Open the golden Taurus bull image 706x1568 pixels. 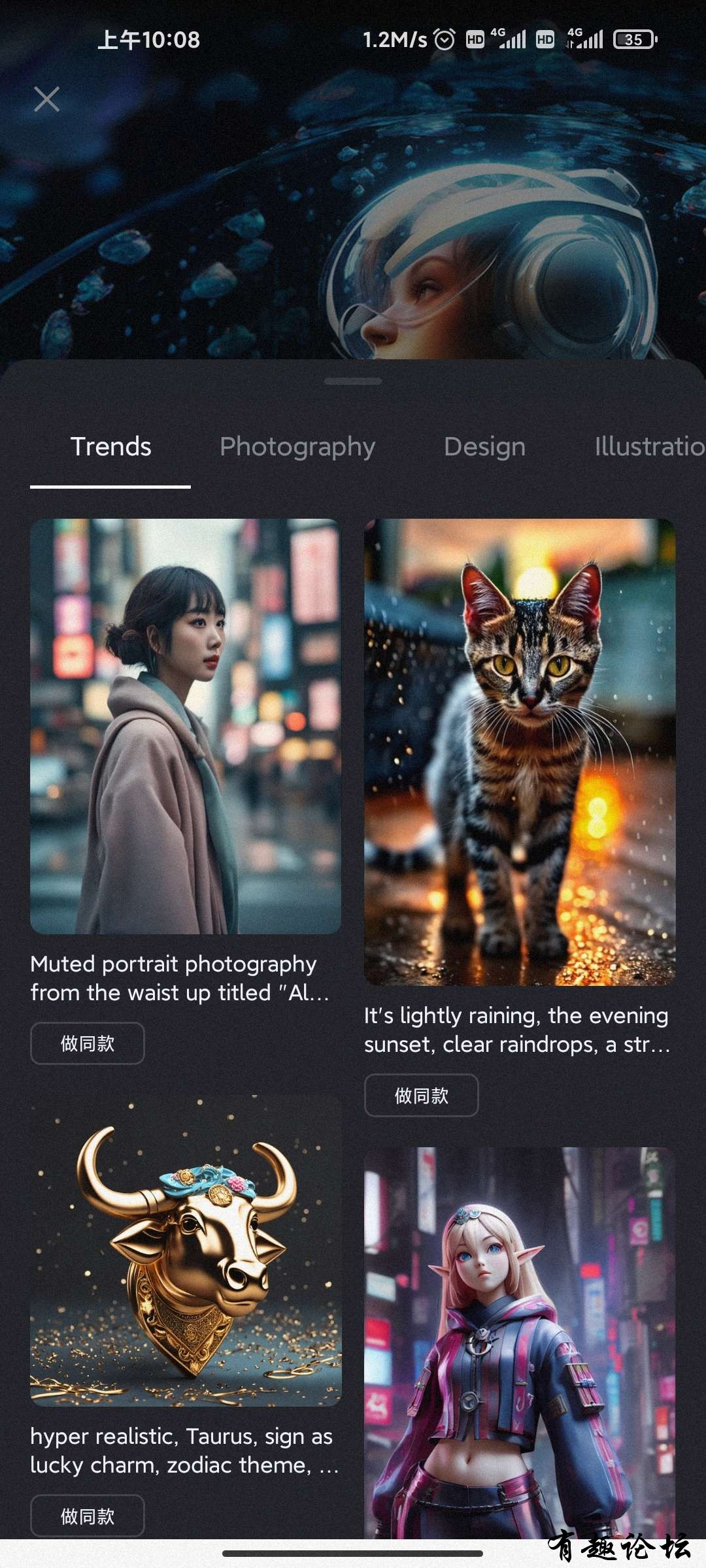tap(186, 1250)
